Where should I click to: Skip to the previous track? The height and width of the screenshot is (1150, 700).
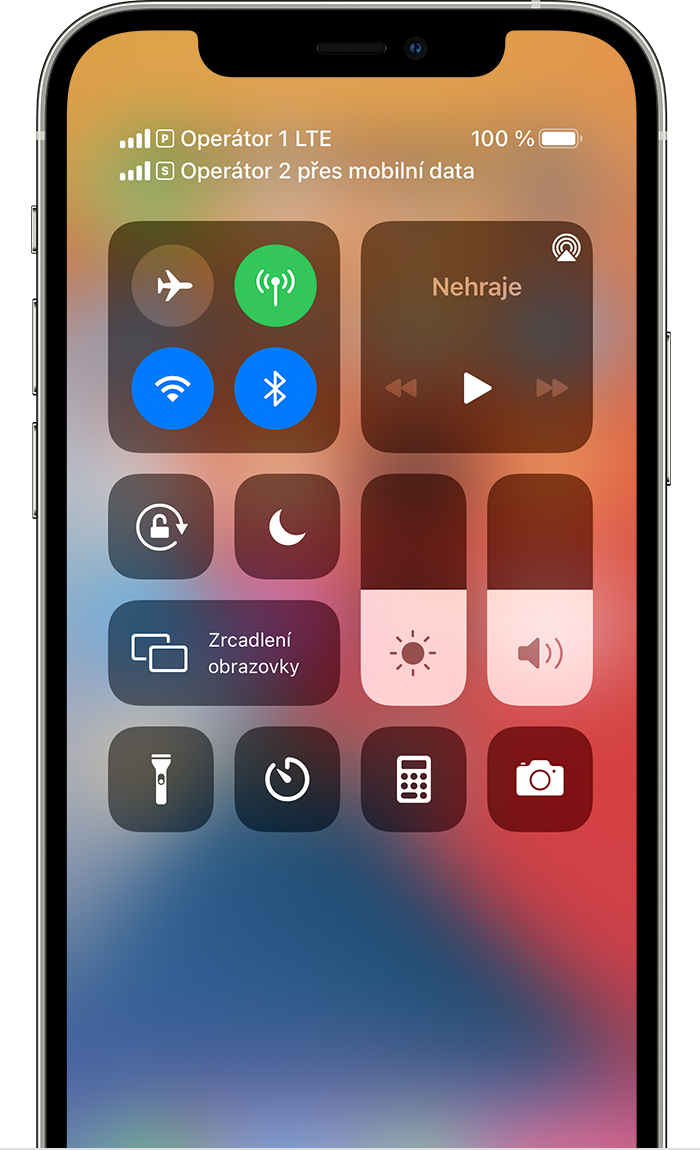point(401,388)
